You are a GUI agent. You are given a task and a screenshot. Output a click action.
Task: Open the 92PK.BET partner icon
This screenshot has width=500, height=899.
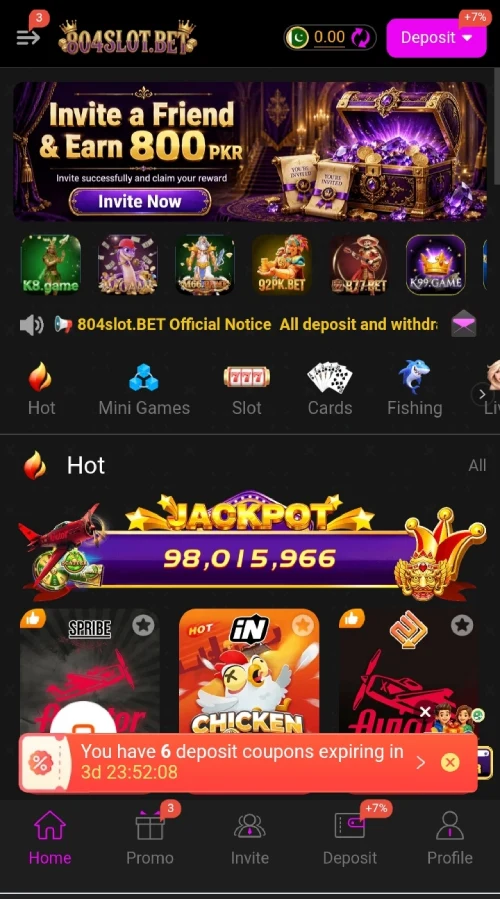[x=282, y=264]
